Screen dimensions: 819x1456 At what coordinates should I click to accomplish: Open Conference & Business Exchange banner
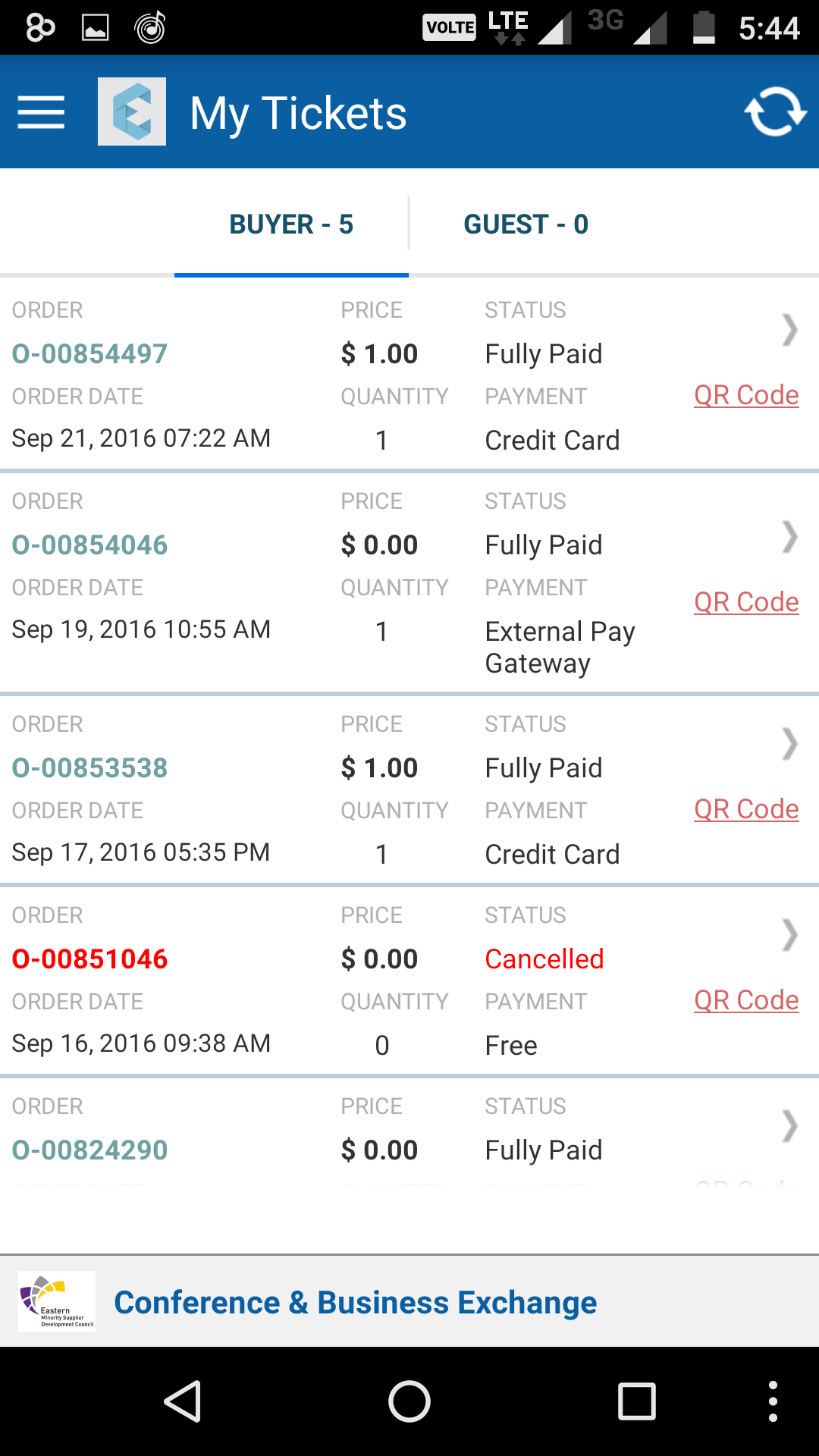(x=355, y=1303)
